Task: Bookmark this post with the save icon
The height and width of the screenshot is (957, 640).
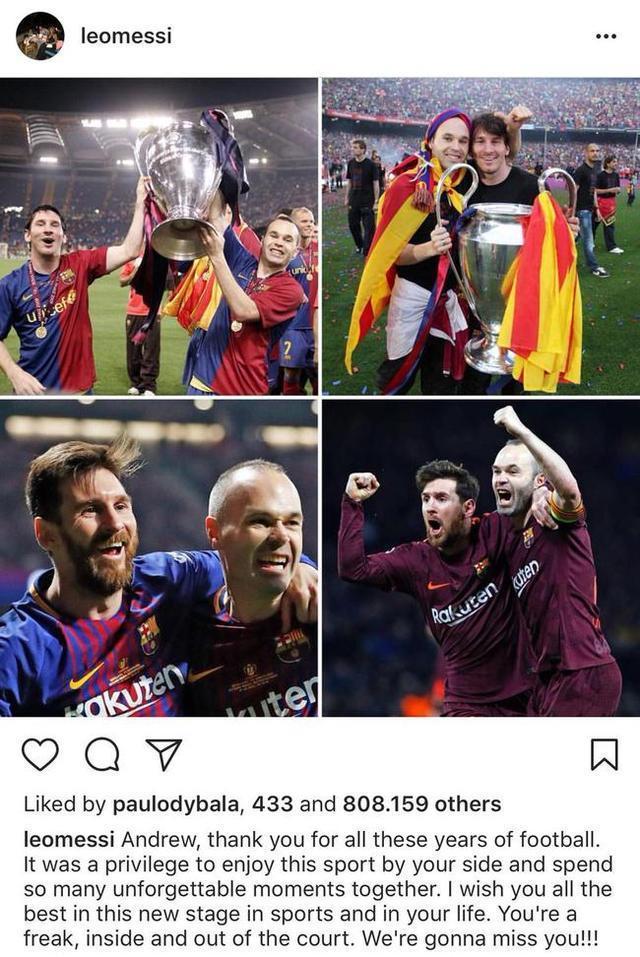Action: (604, 754)
